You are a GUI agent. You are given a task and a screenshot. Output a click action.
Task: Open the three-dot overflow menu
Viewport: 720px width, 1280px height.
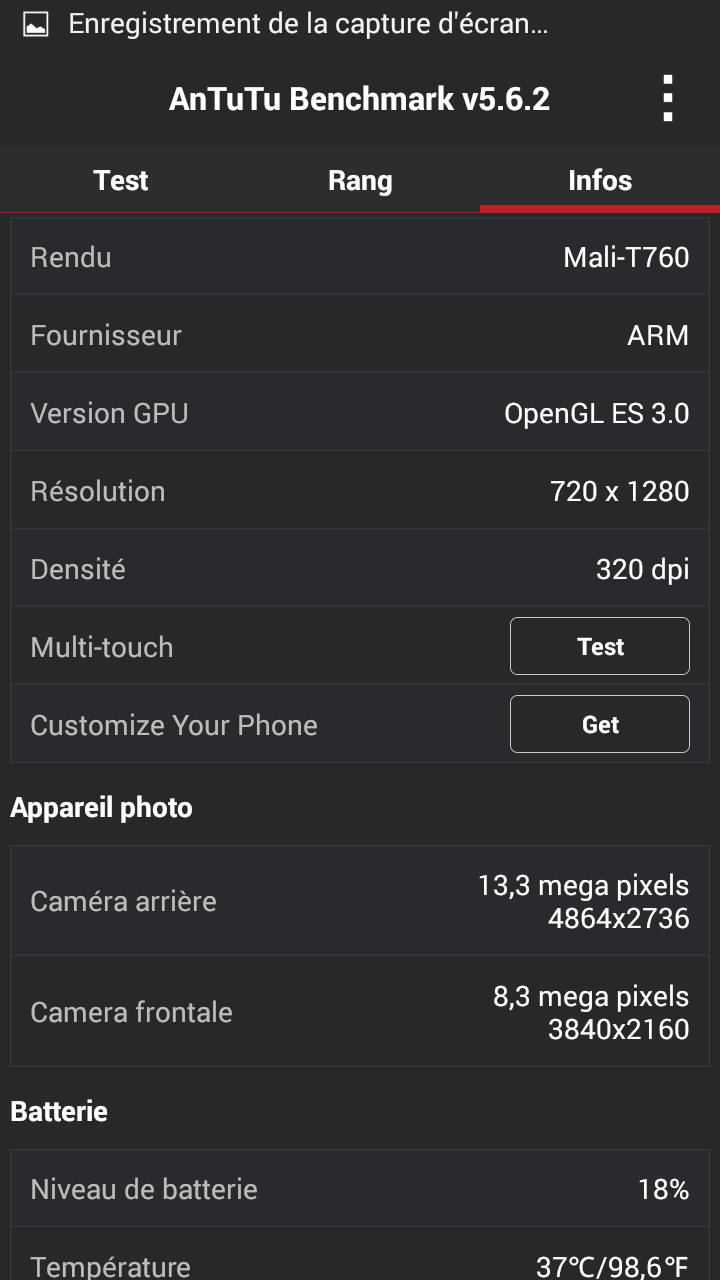668,99
